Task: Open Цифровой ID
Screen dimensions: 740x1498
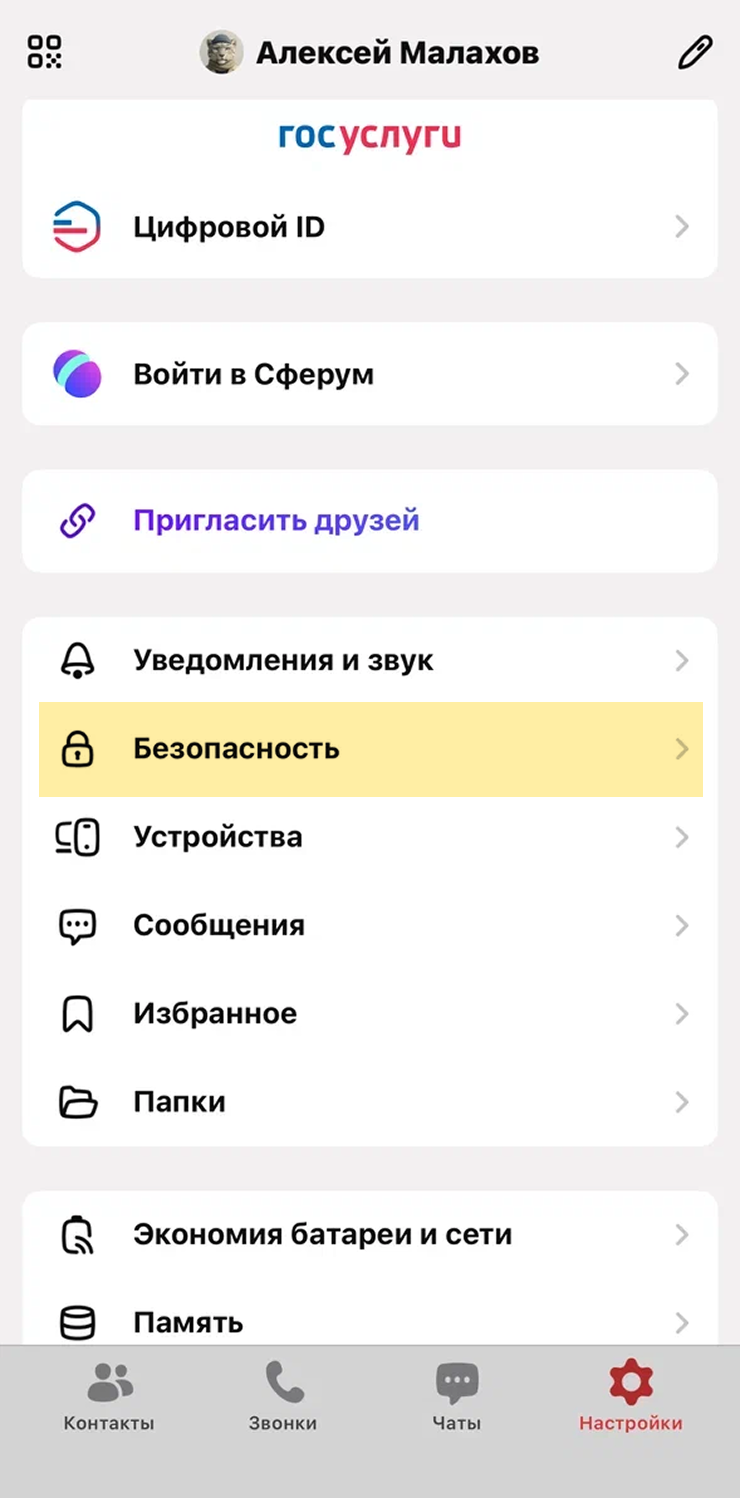Action: click(369, 227)
